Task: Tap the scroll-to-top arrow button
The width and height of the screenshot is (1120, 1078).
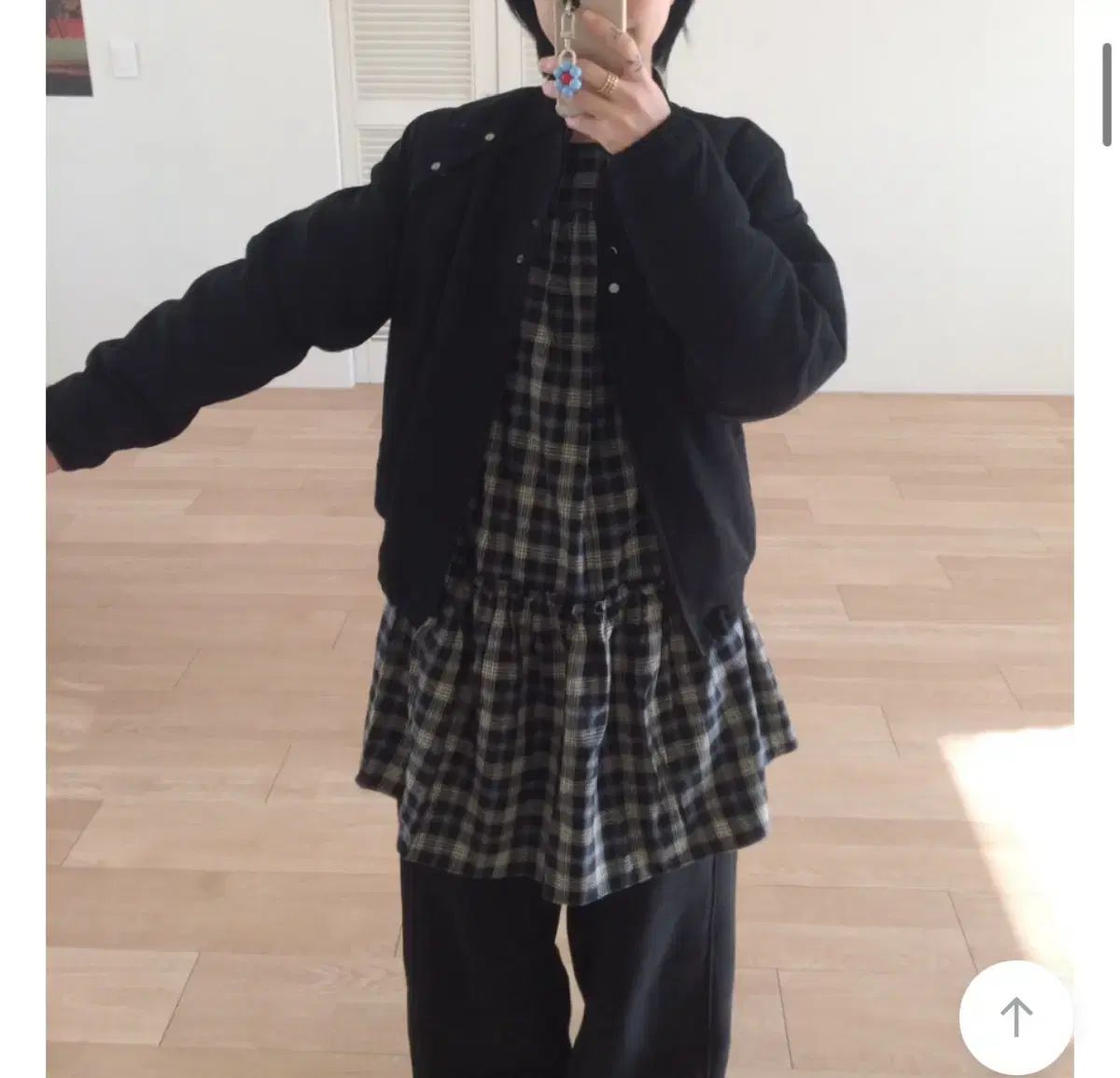Action: (1015, 1016)
